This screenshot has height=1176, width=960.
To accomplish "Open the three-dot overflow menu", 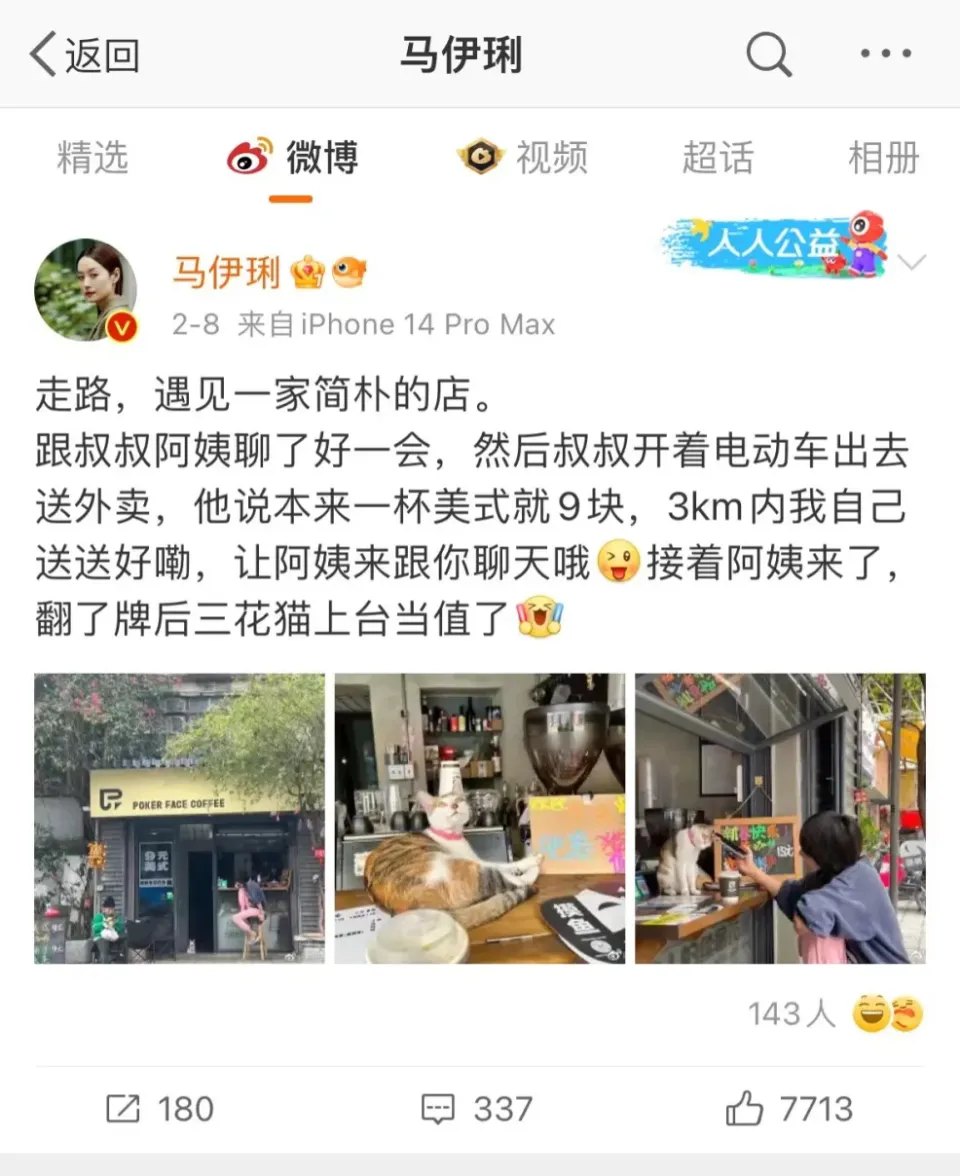I will click(x=885, y=55).
